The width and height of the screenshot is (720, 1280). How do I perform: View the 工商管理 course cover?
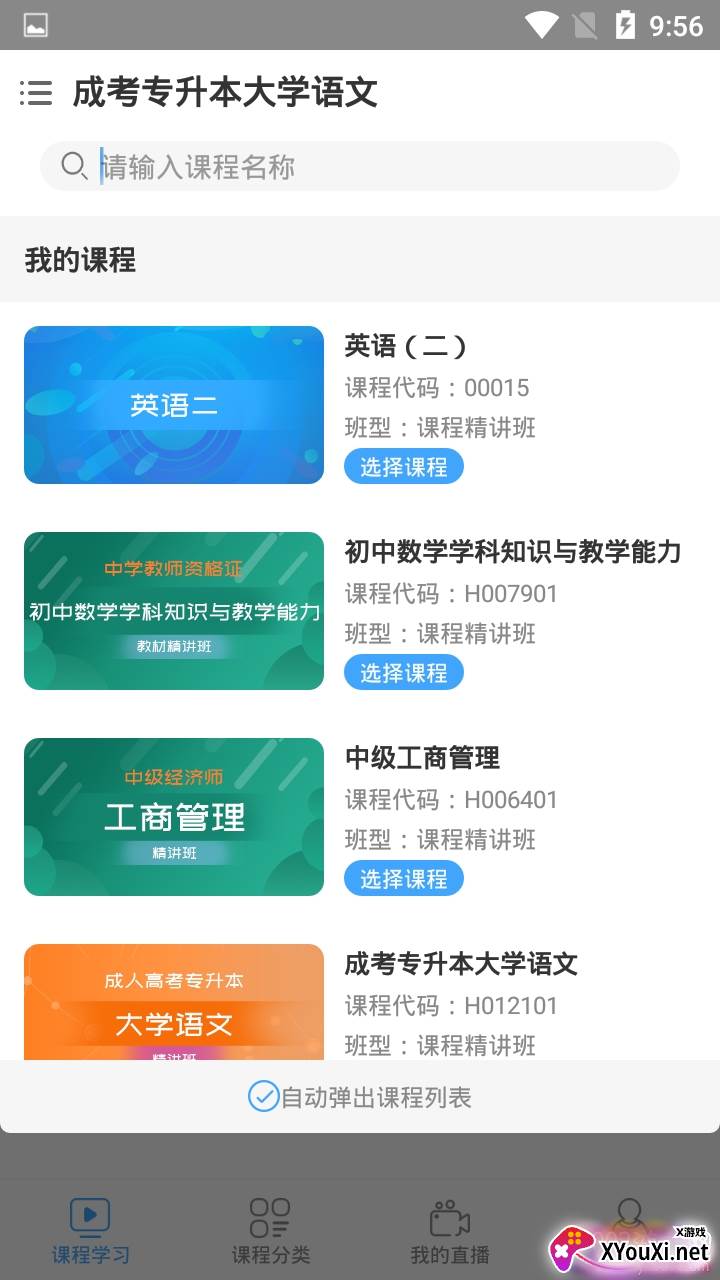(174, 817)
